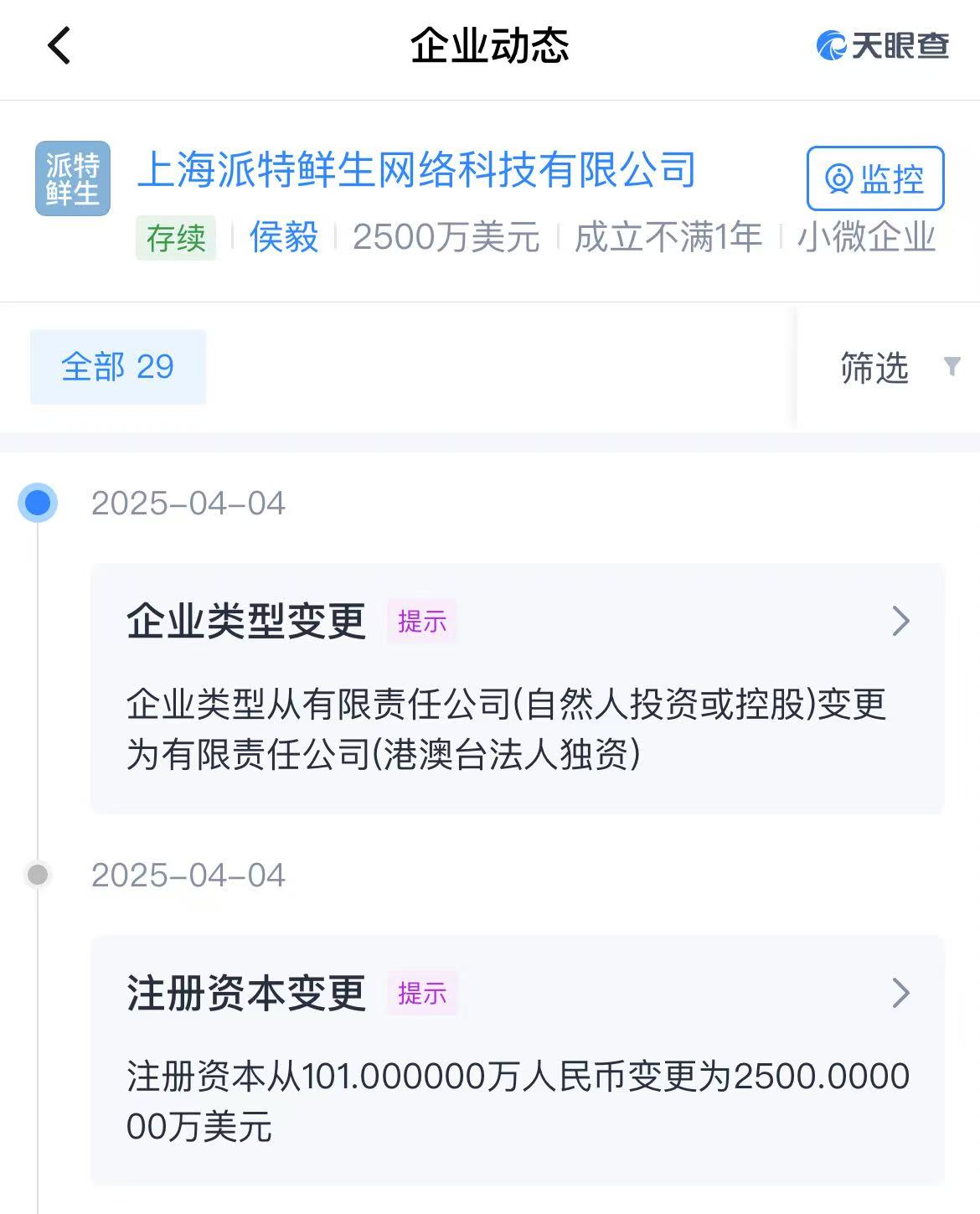Tap the 提示 tag on 企业类型变更

pos(423,622)
